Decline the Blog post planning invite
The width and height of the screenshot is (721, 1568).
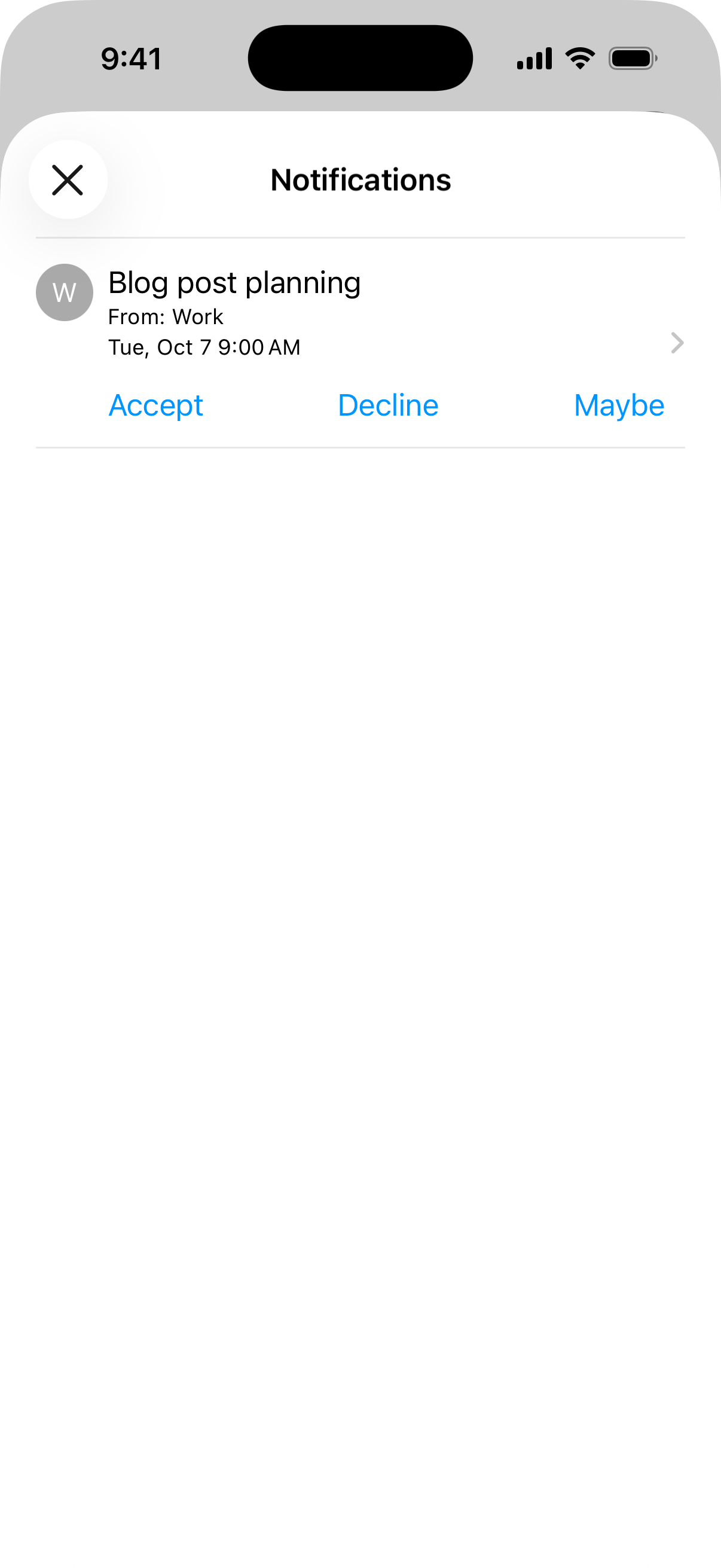pyautogui.click(x=388, y=405)
